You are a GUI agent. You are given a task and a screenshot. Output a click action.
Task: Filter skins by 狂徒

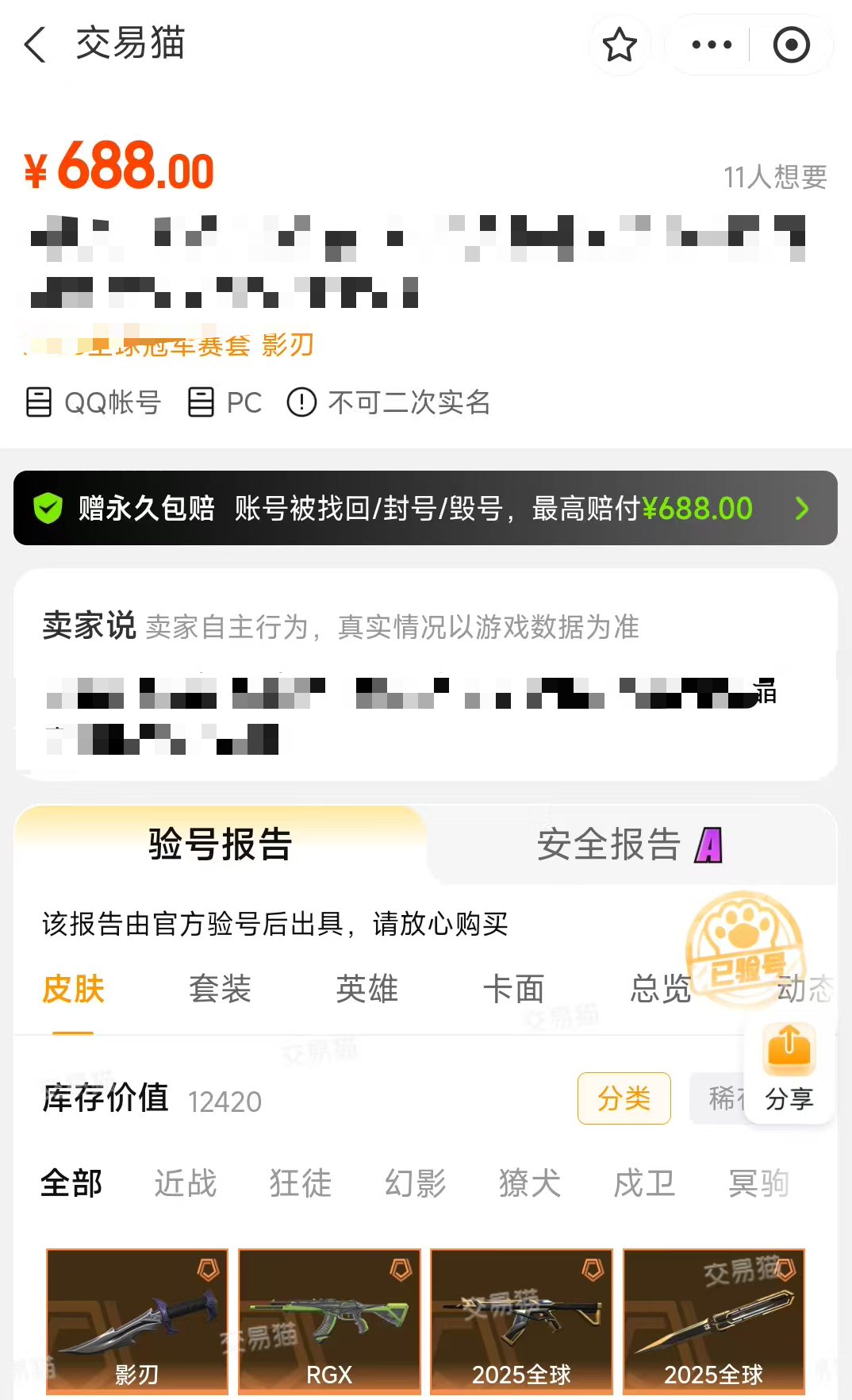pos(300,1183)
